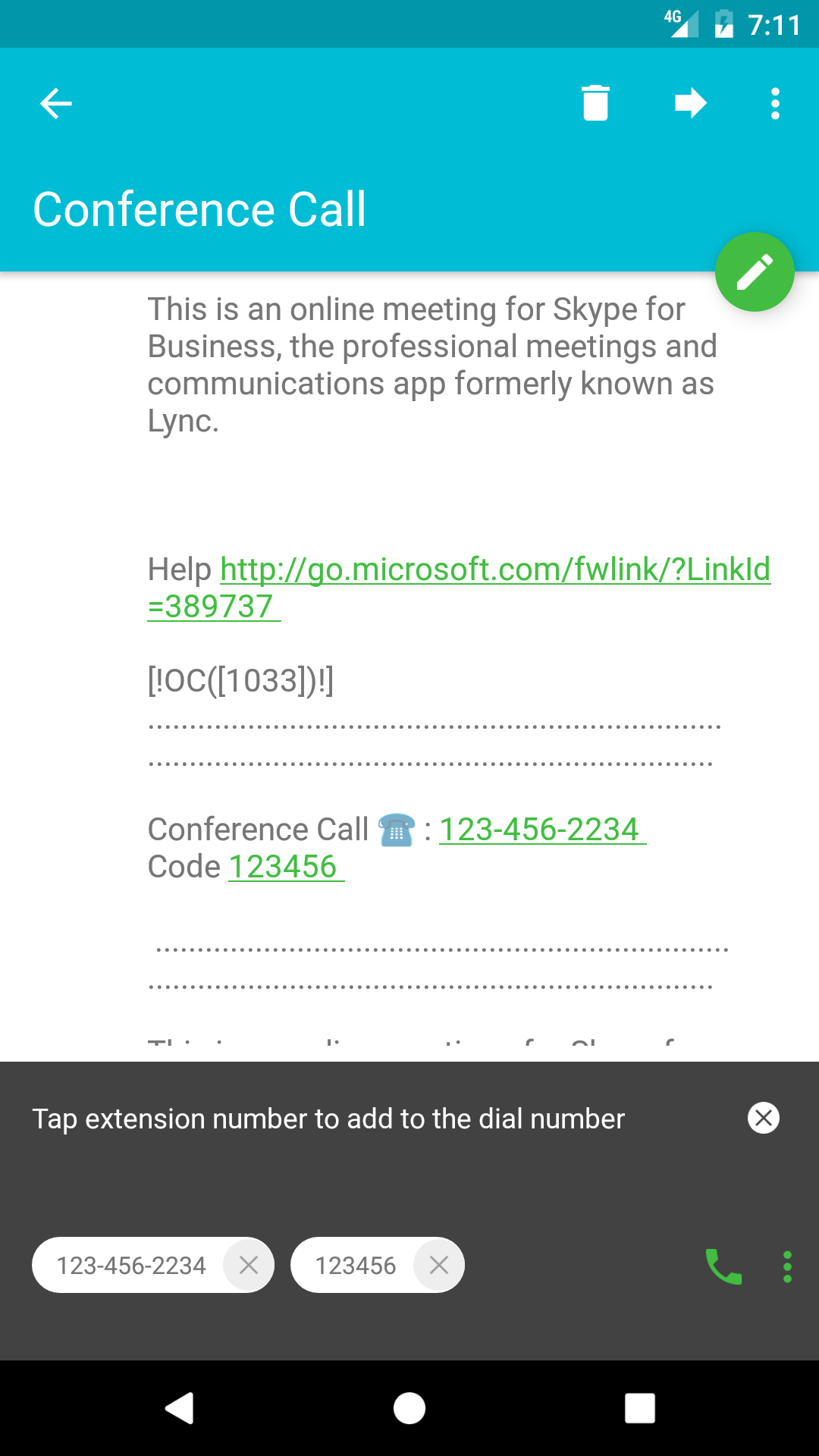Open recent apps from the navigation bar
The width and height of the screenshot is (819, 1456).
point(640,1408)
